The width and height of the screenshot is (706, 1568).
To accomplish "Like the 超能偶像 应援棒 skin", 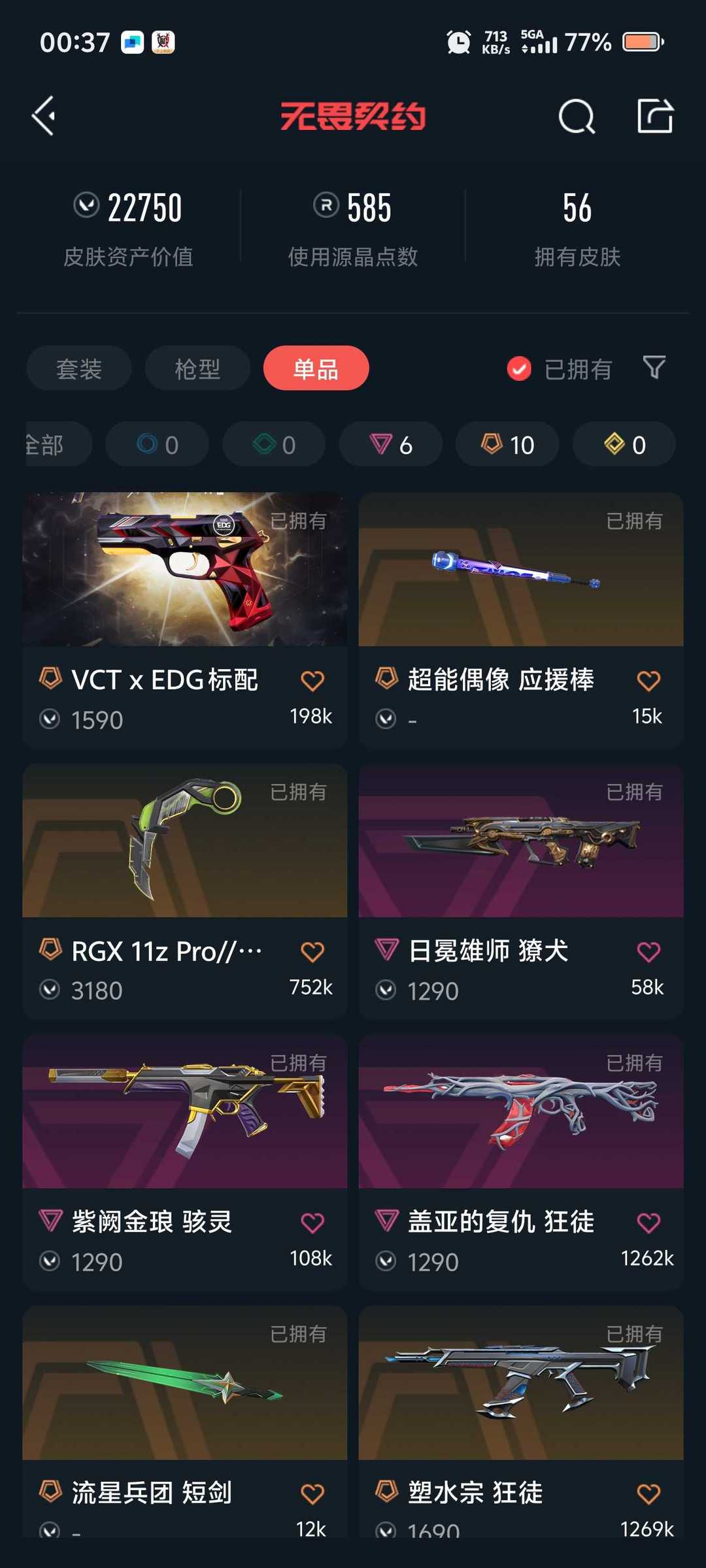I will 648,681.
